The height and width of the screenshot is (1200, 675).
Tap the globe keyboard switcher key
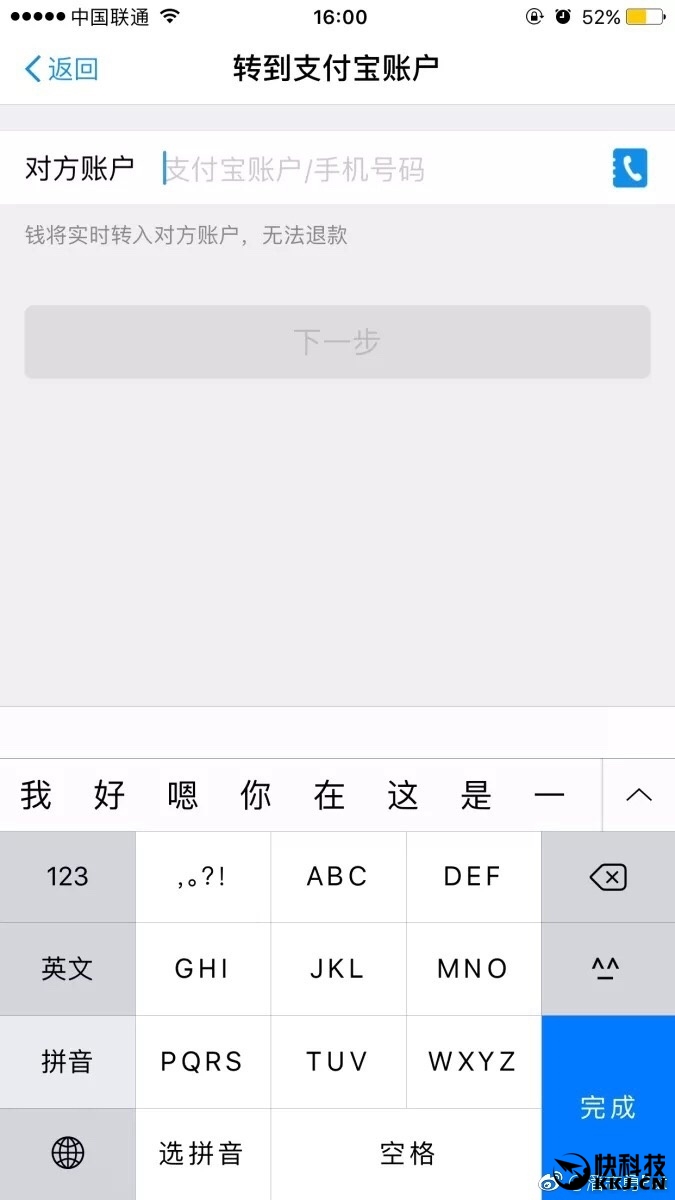[67, 1153]
